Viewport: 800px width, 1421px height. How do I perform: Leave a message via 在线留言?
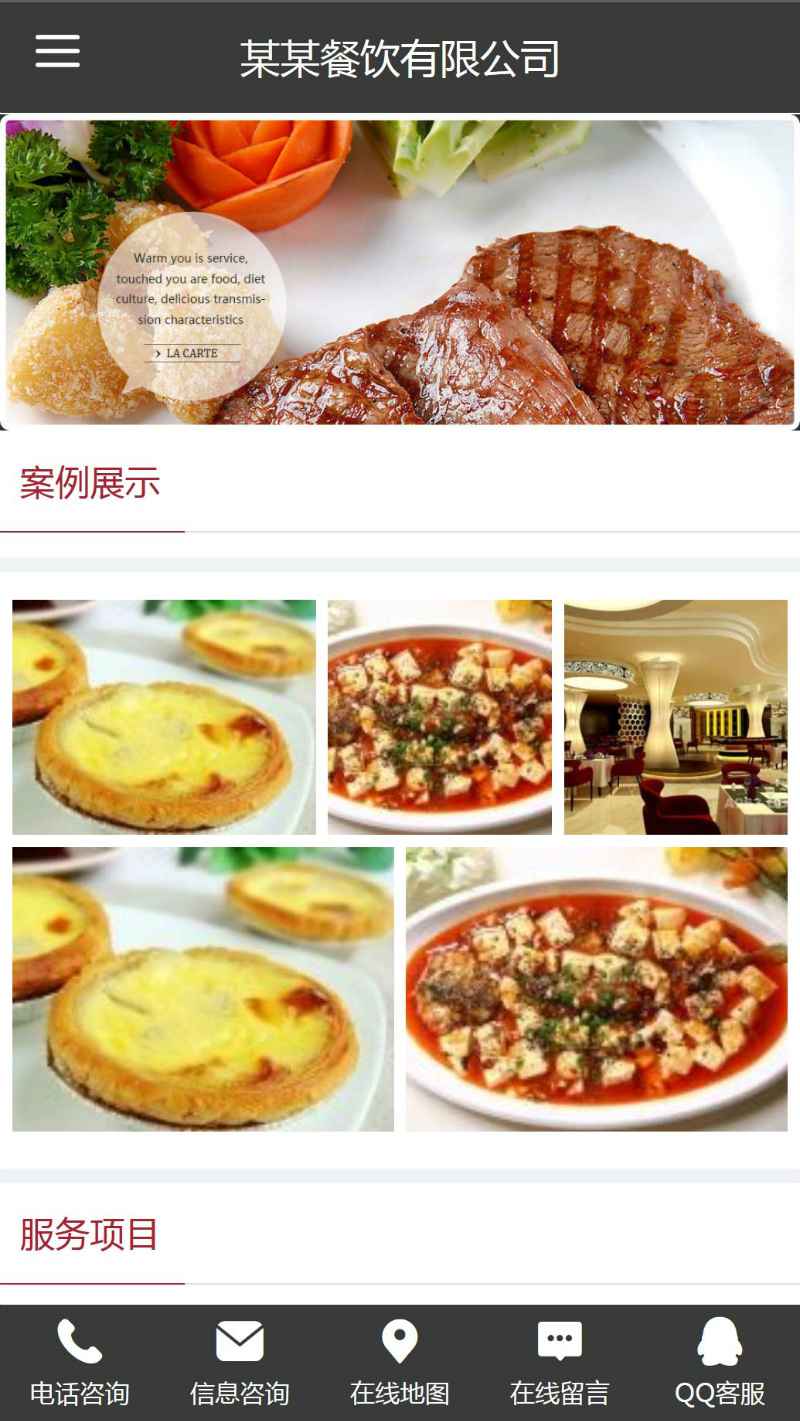coord(560,1362)
